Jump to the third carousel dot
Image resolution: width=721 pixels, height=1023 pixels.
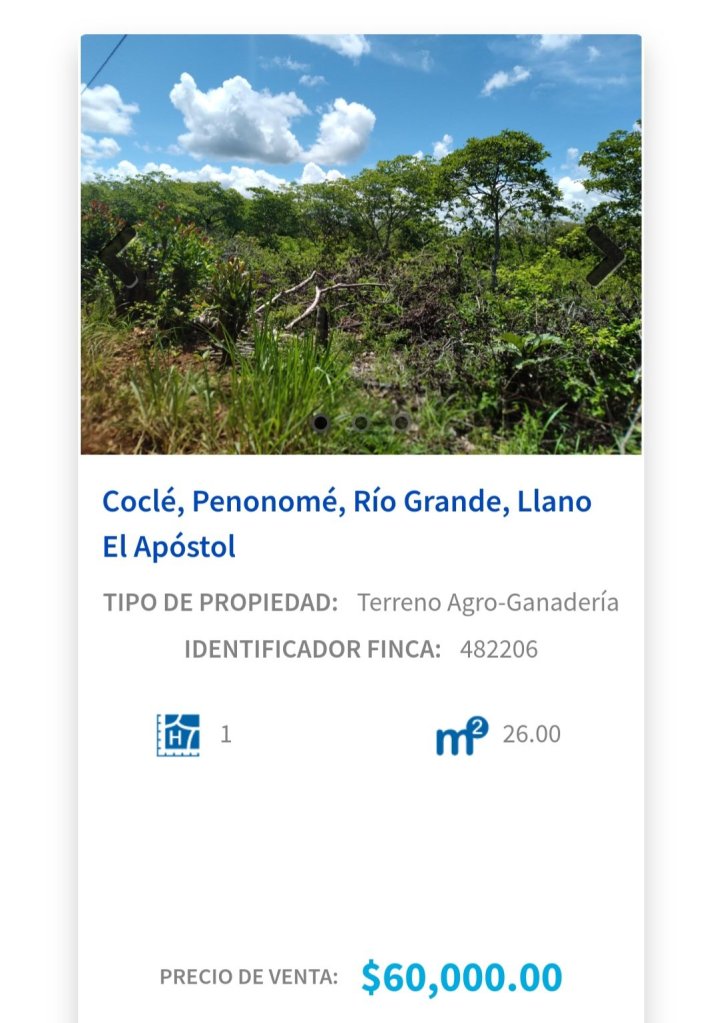[x=401, y=423]
